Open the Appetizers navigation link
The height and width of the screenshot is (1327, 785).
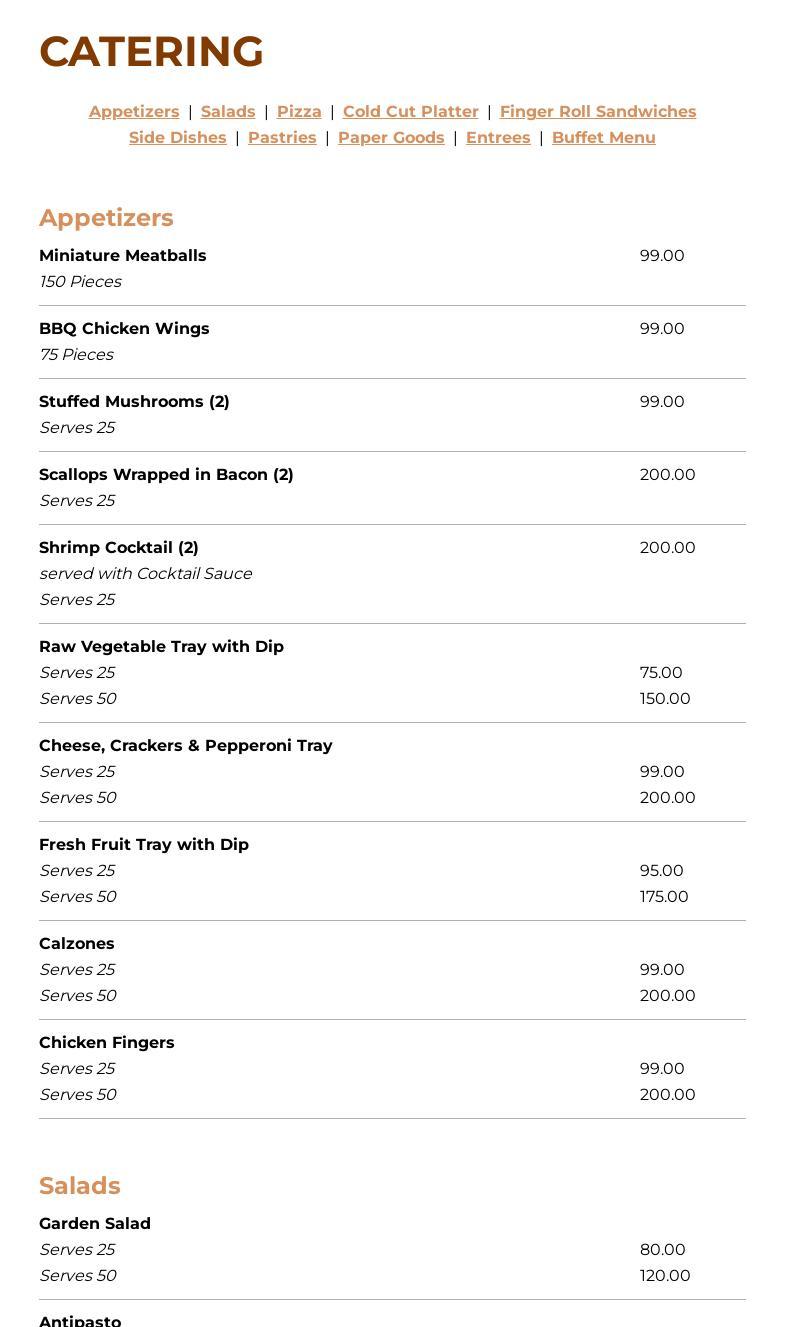coord(134,111)
